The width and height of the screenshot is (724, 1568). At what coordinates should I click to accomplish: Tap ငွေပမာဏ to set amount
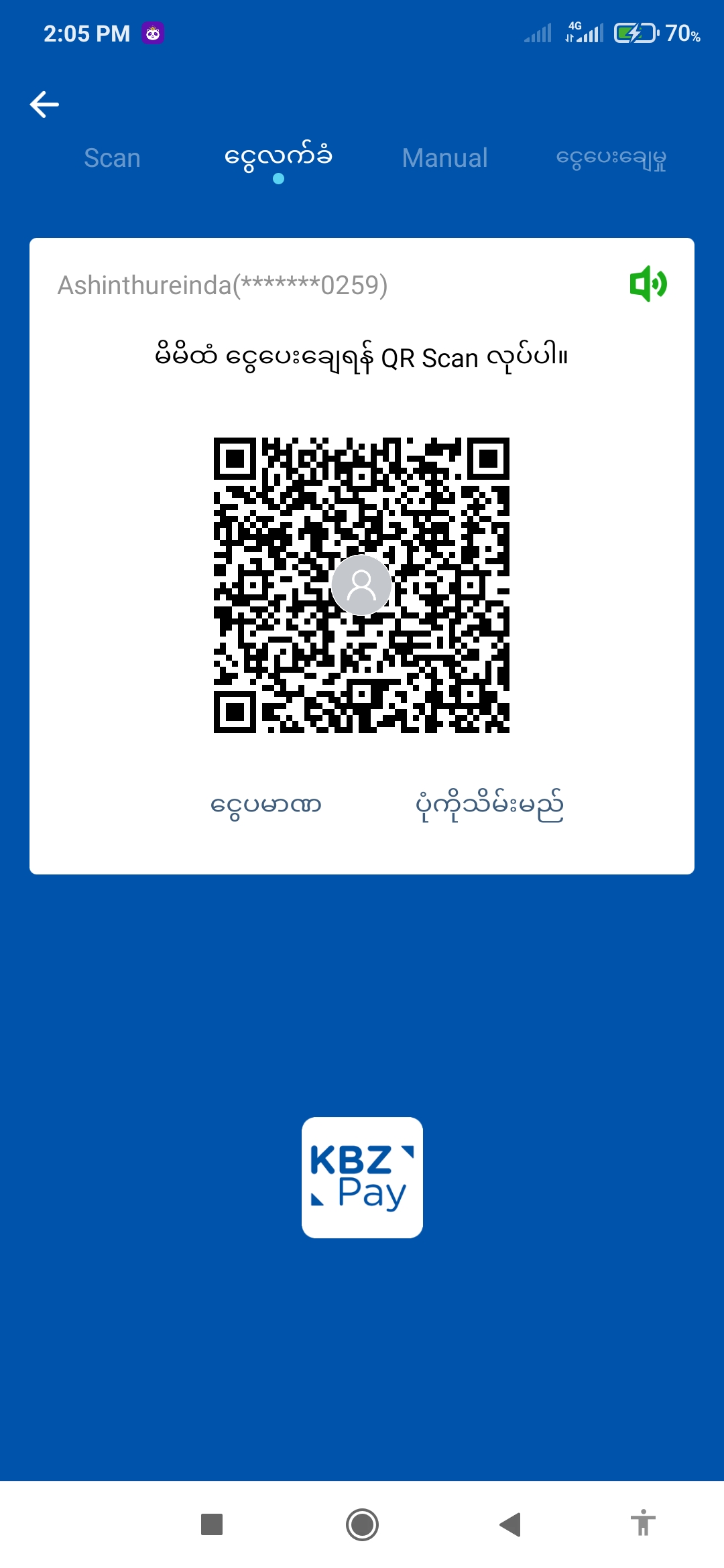pyautogui.click(x=265, y=805)
